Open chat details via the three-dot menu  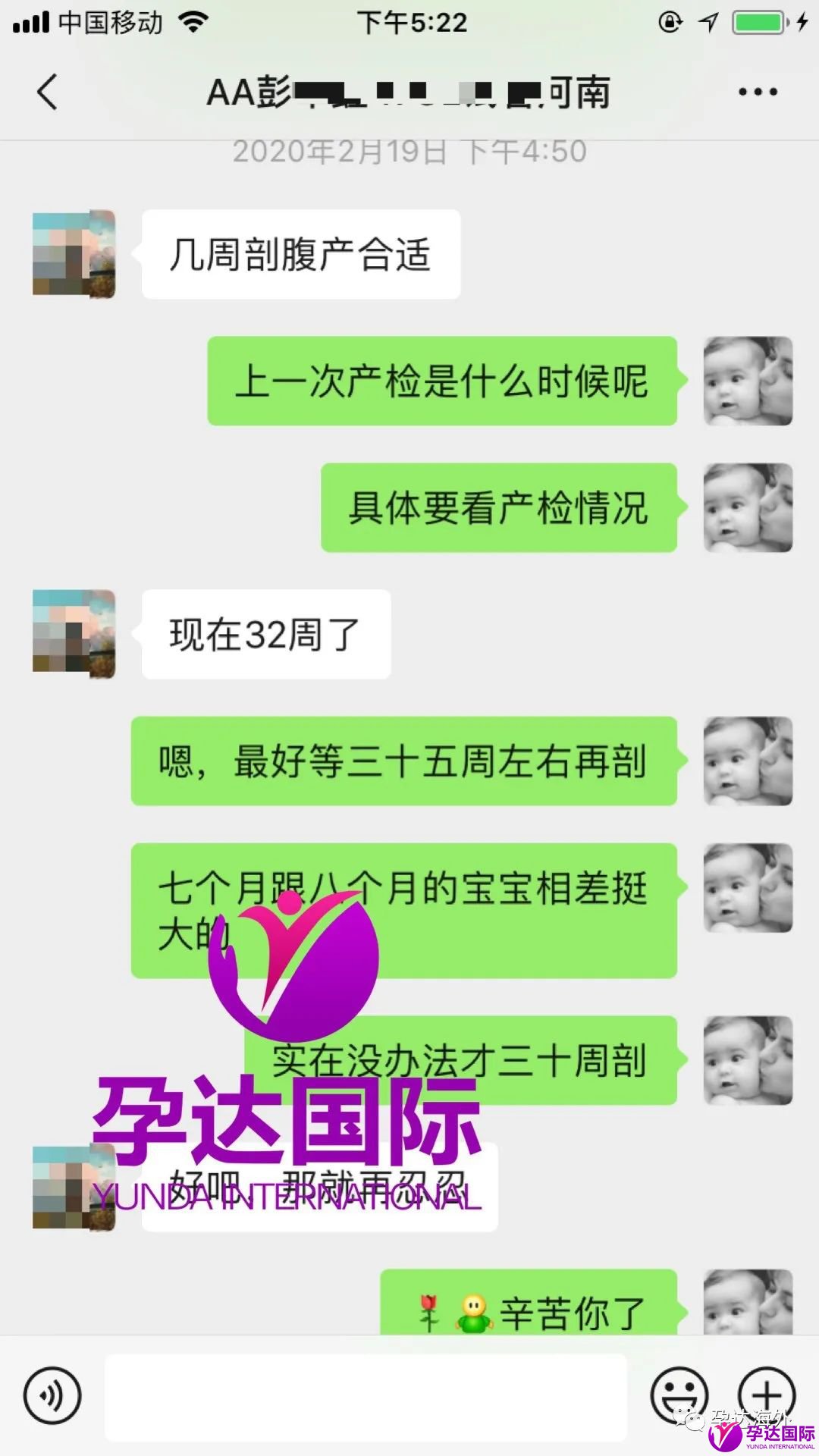(x=758, y=93)
